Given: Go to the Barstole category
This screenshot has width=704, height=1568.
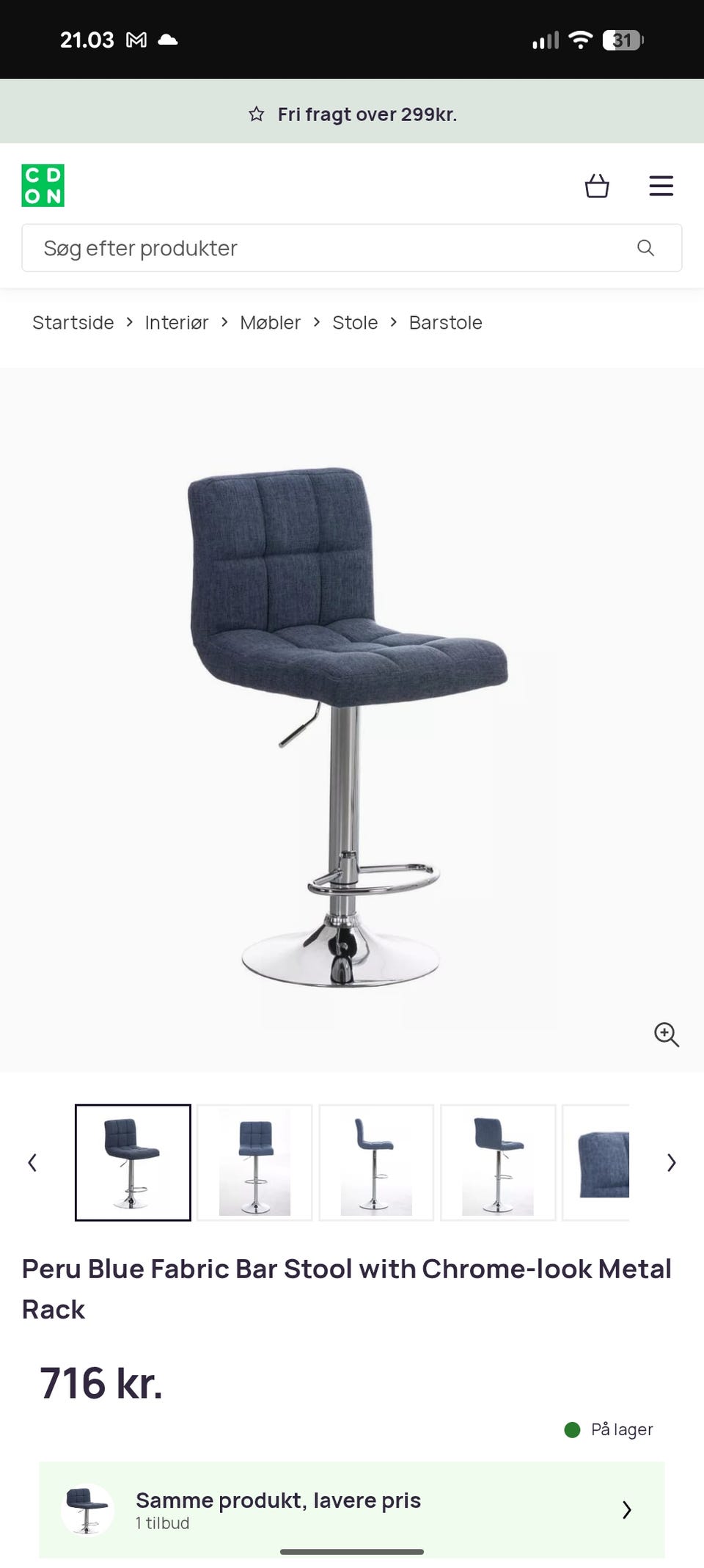Looking at the screenshot, I should coord(446,323).
